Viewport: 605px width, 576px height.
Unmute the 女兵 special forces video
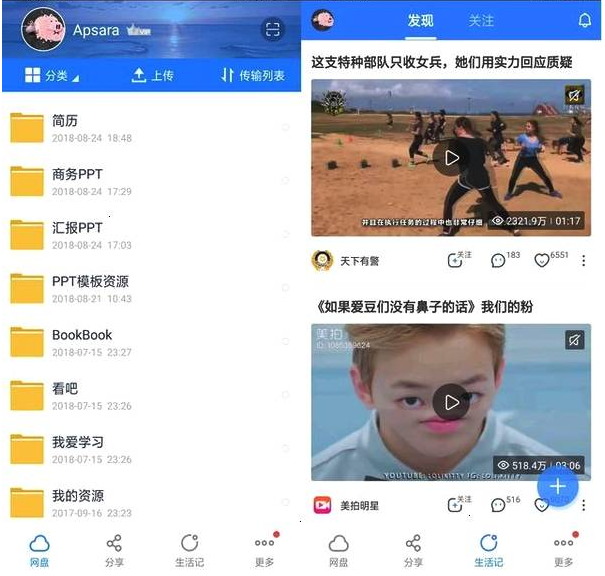(x=573, y=96)
